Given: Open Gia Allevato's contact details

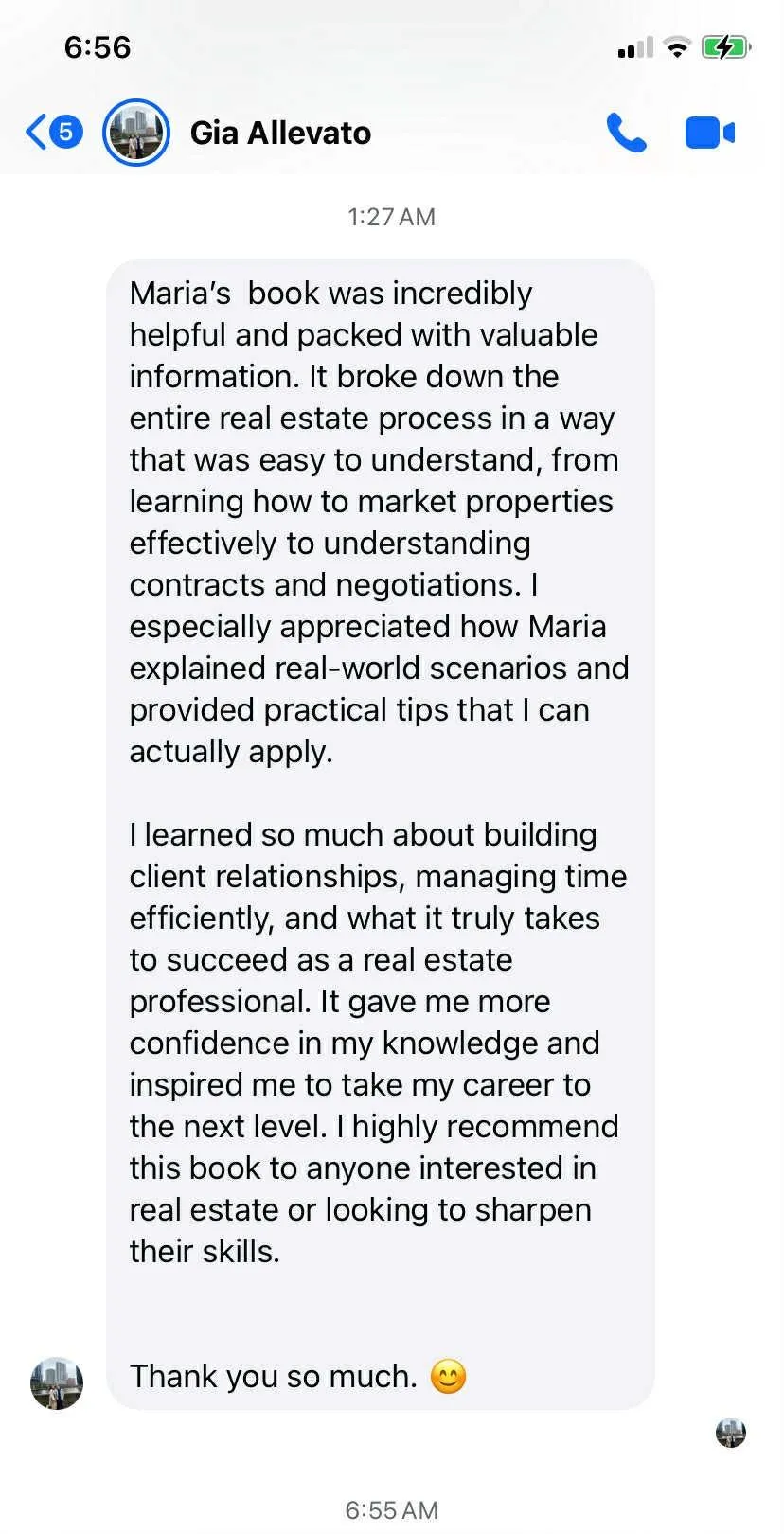Looking at the screenshot, I should (280, 133).
